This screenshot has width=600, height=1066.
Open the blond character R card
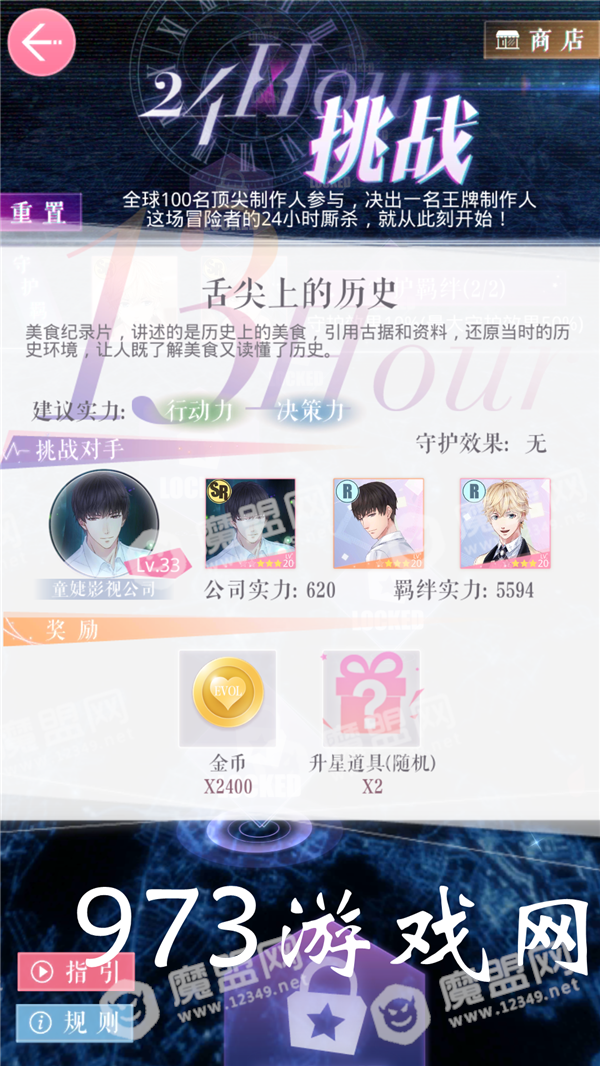click(x=505, y=523)
